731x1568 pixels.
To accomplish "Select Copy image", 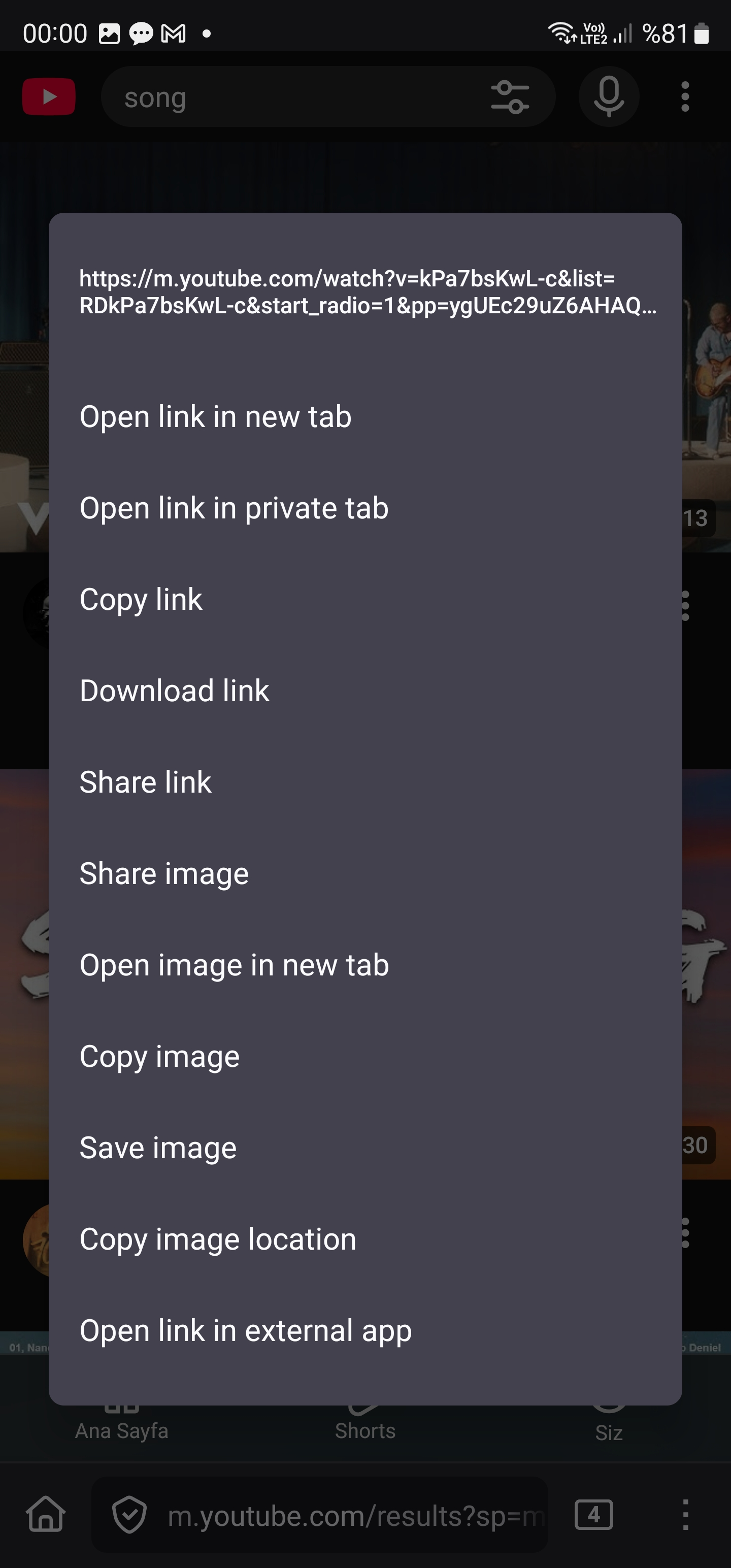I will (159, 1056).
